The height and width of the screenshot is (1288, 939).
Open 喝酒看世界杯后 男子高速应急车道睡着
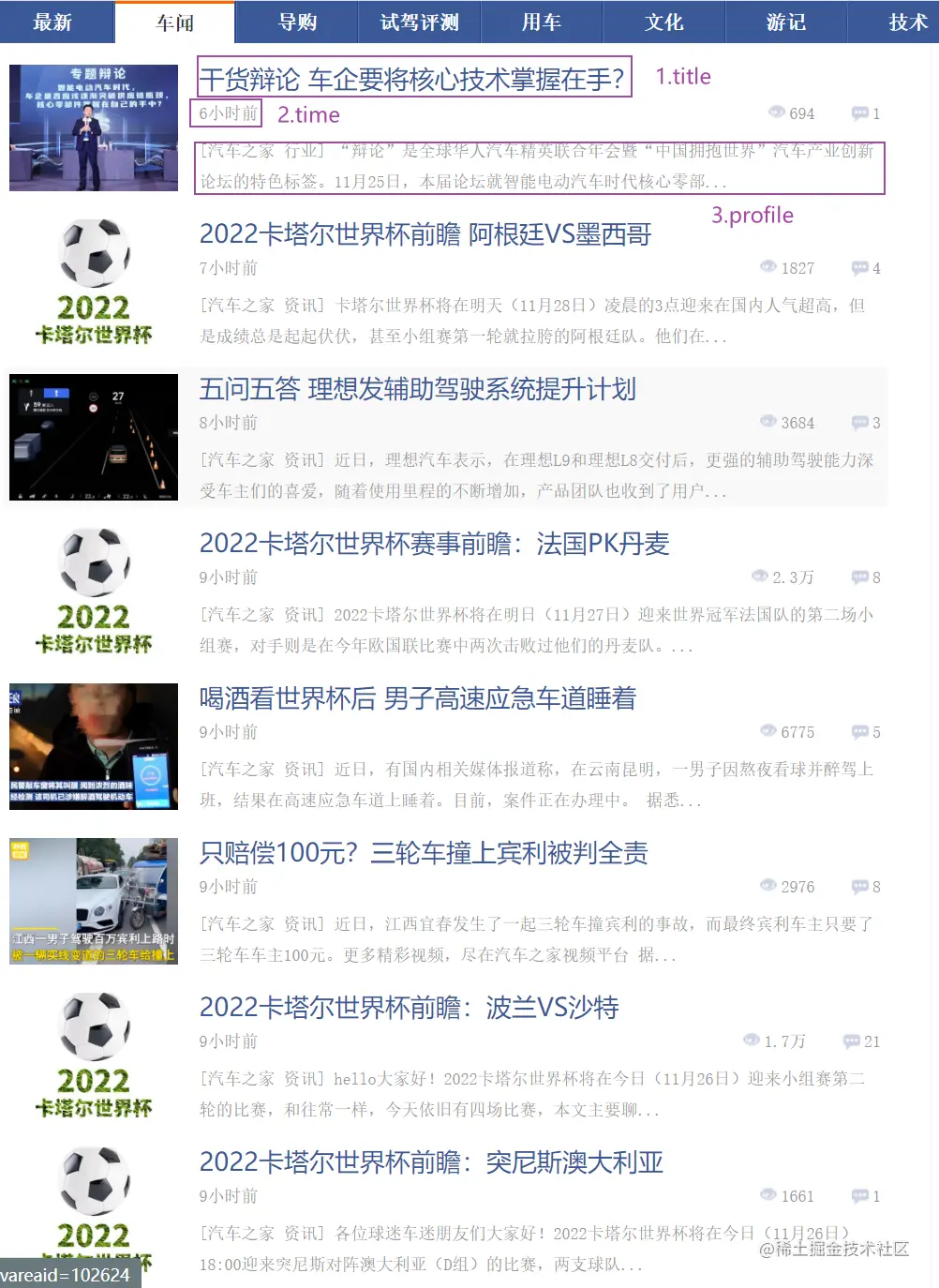tap(417, 698)
